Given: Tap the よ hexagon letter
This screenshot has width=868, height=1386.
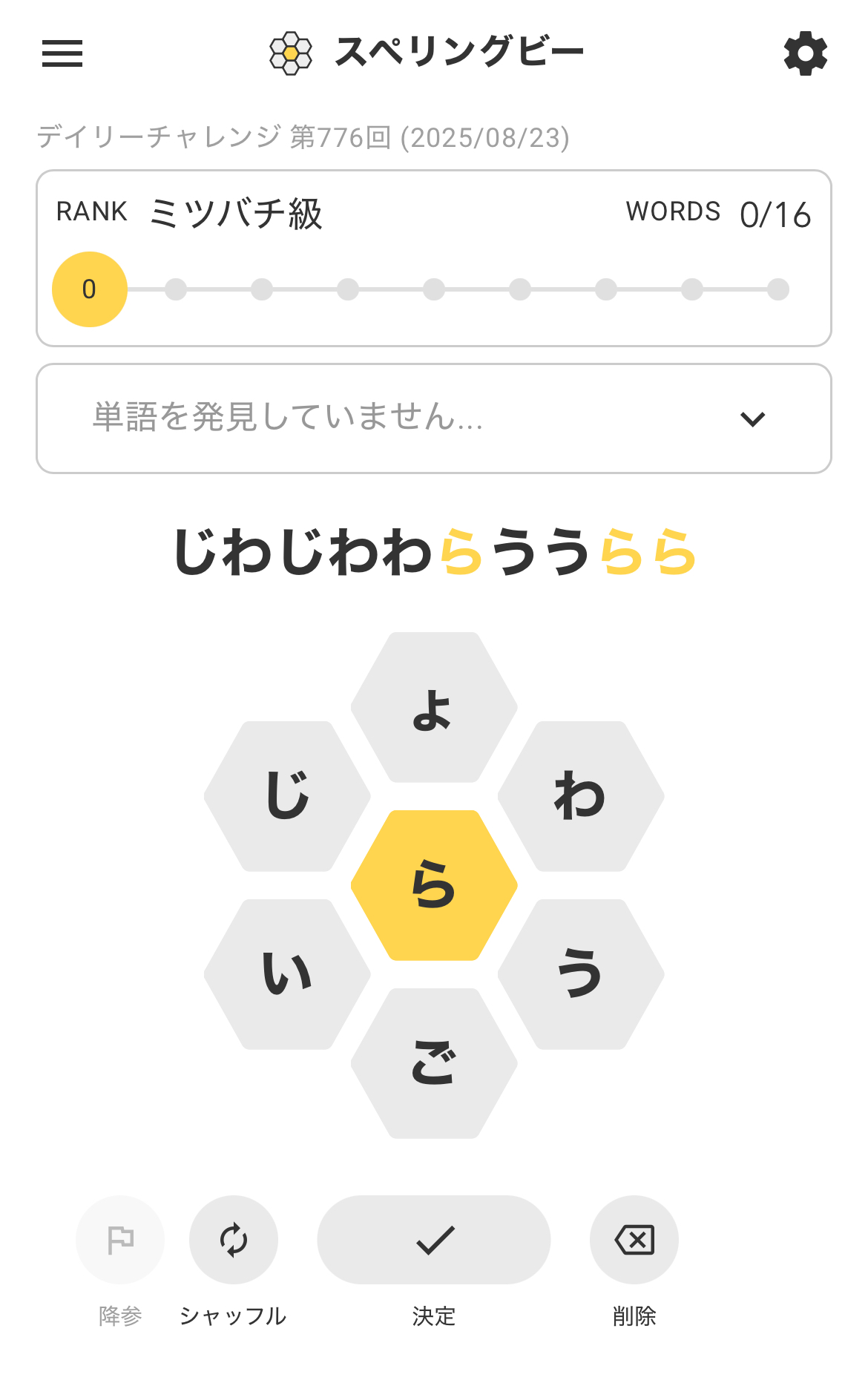Looking at the screenshot, I should [x=434, y=708].
